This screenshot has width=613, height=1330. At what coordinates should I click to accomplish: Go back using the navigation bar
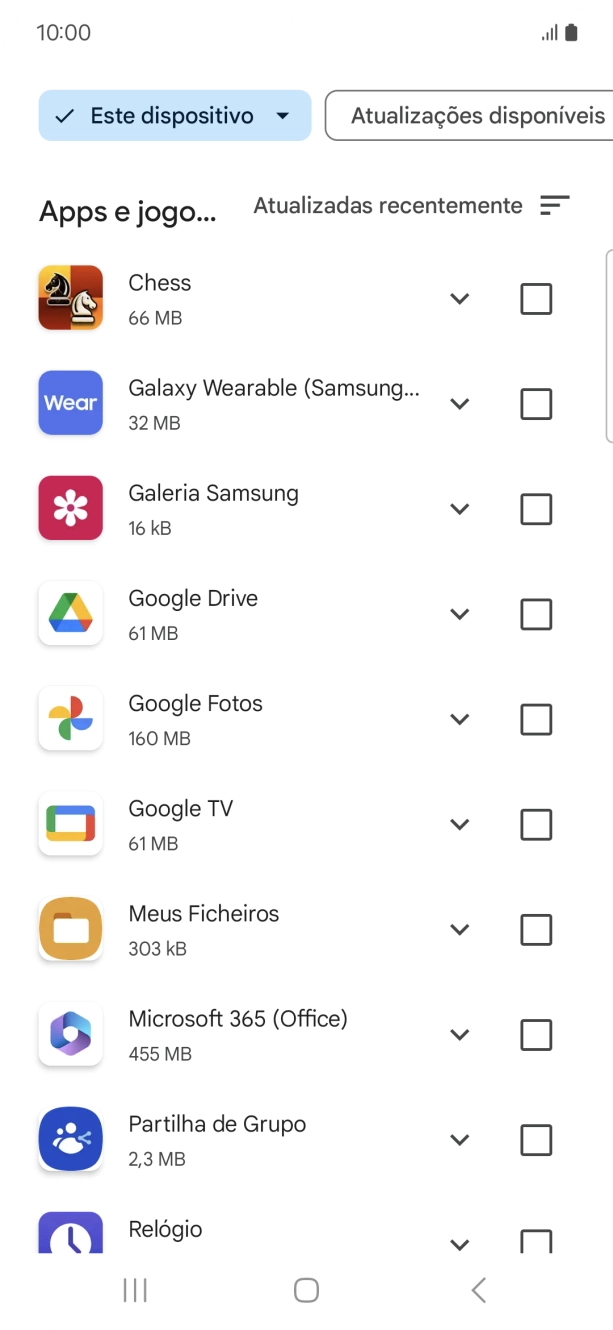pos(479,1290)
